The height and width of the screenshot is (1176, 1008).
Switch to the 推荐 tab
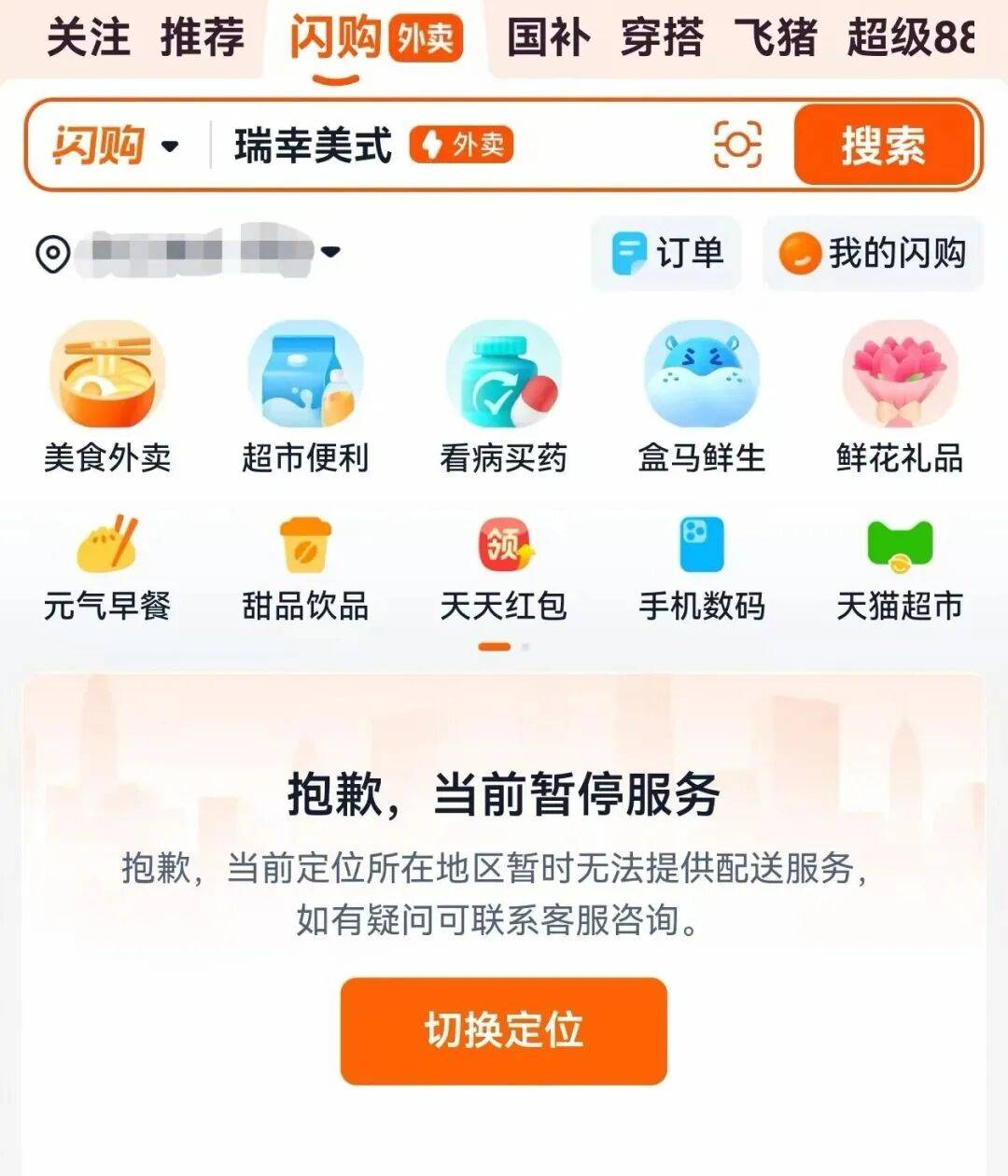coord(203,37)
